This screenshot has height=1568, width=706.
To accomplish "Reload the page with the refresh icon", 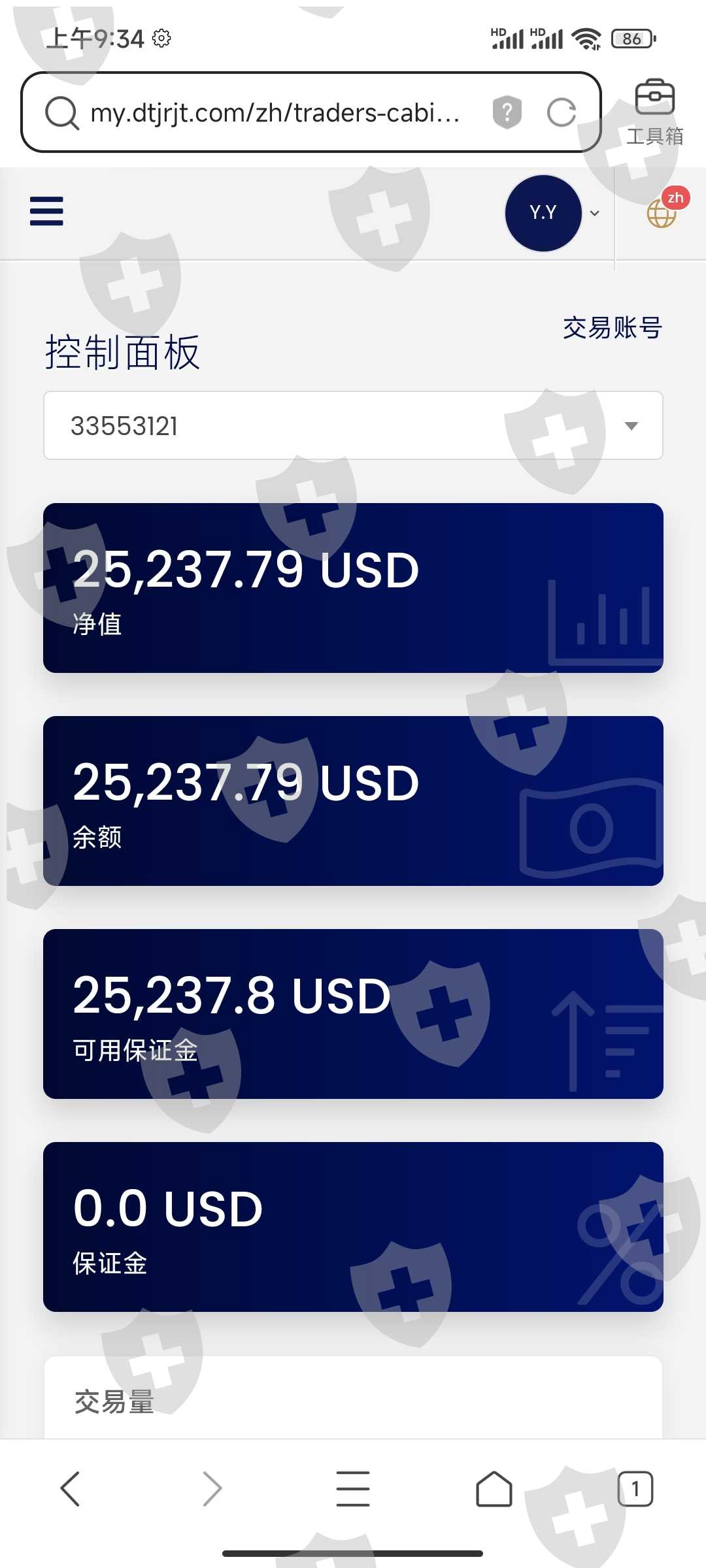I will 562,112.
